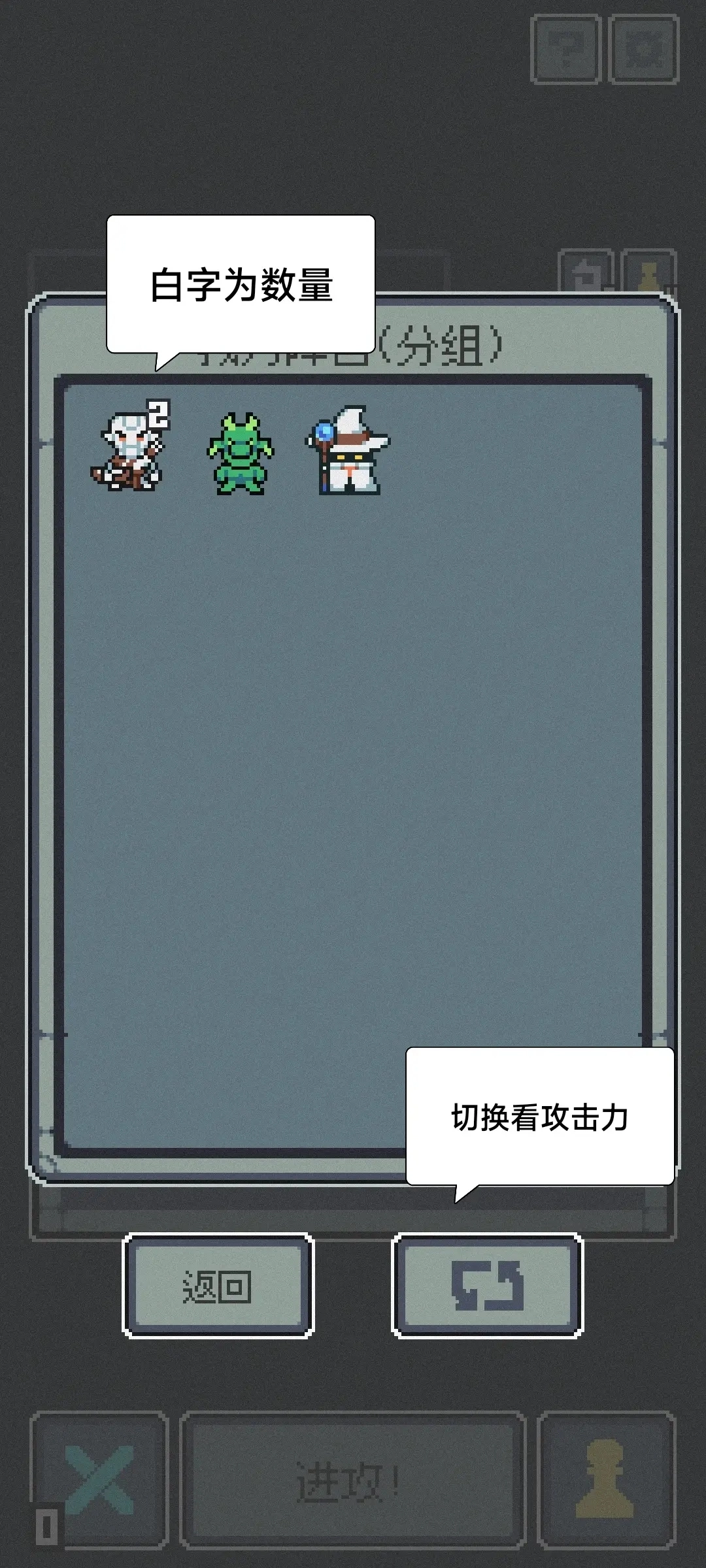Tap the 返回 button

(218, 1286)
